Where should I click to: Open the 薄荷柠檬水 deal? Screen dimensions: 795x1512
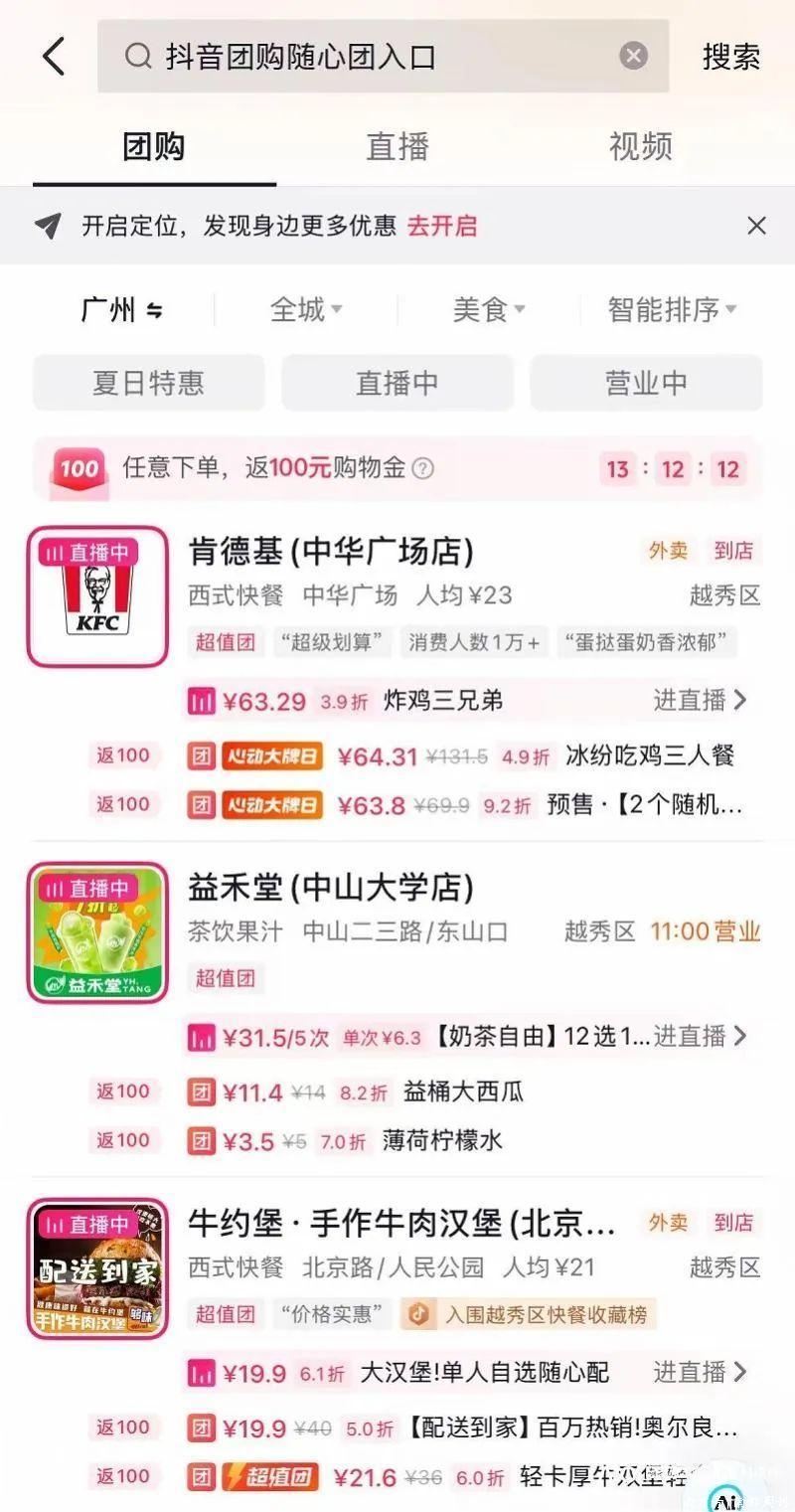tap(442, 1140)
